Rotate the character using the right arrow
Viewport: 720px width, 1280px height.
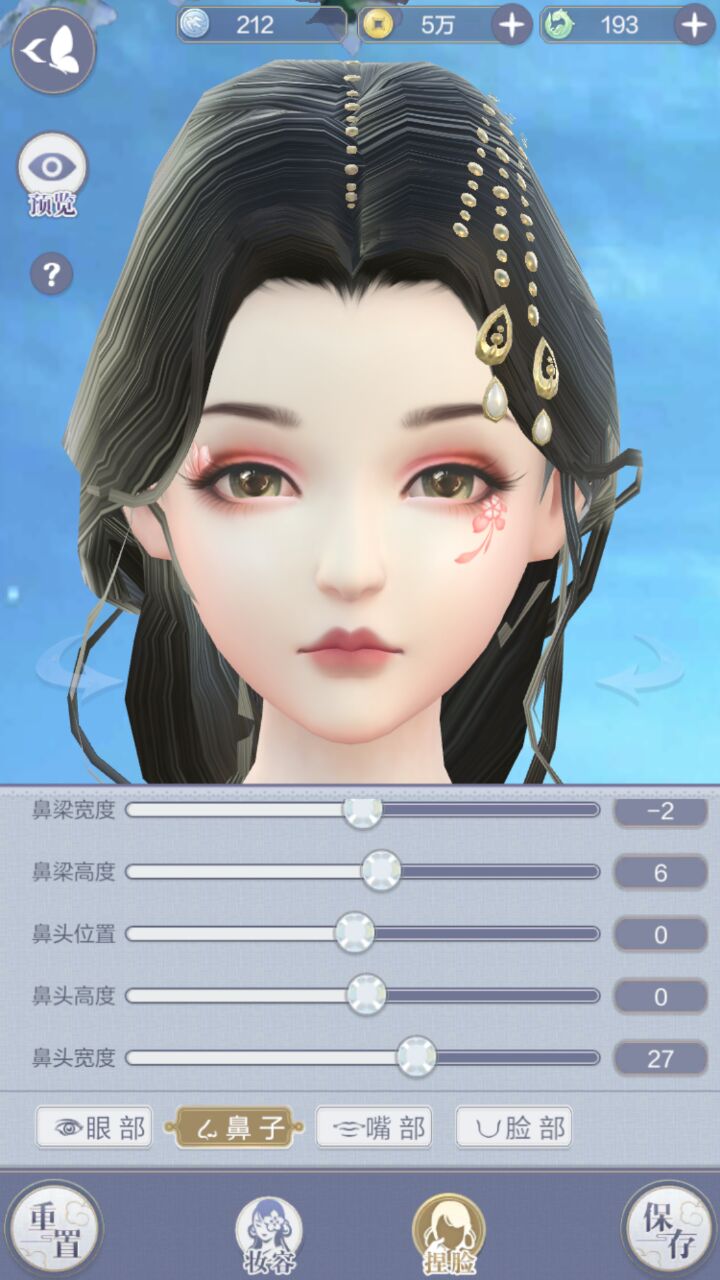pos(640,668)
